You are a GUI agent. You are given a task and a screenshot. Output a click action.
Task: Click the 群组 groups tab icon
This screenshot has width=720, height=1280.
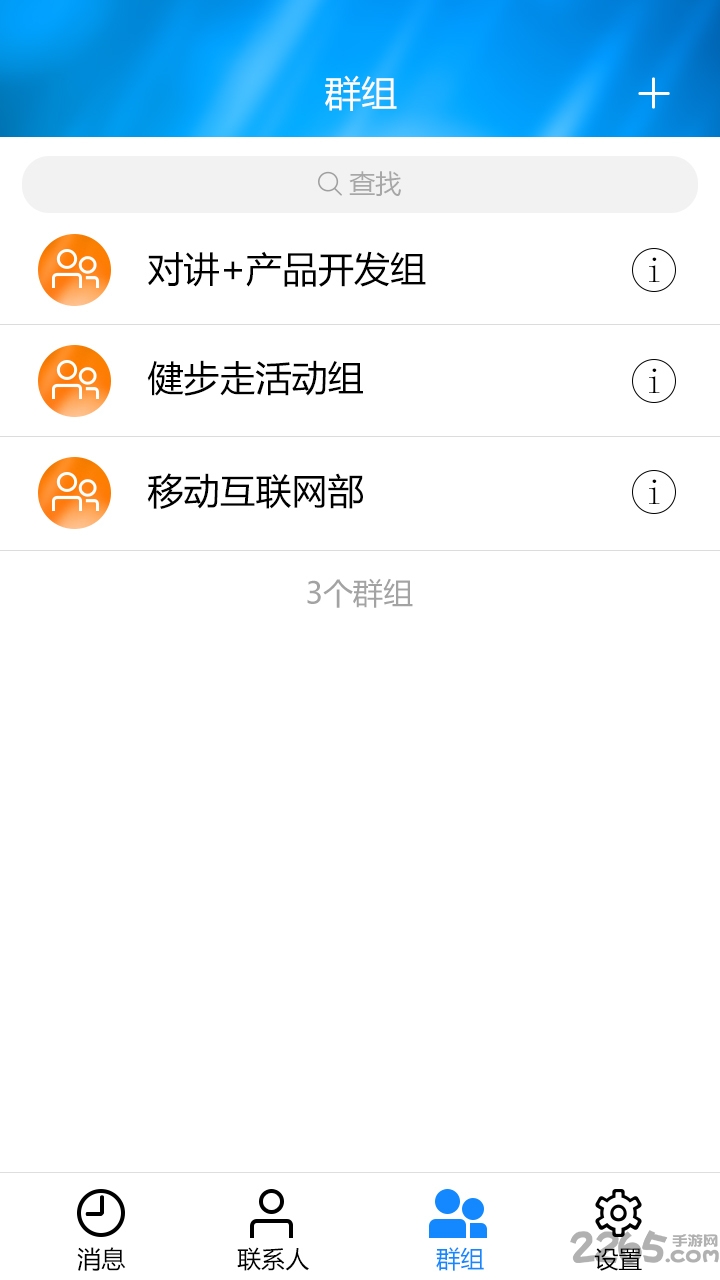[458, 1212]
